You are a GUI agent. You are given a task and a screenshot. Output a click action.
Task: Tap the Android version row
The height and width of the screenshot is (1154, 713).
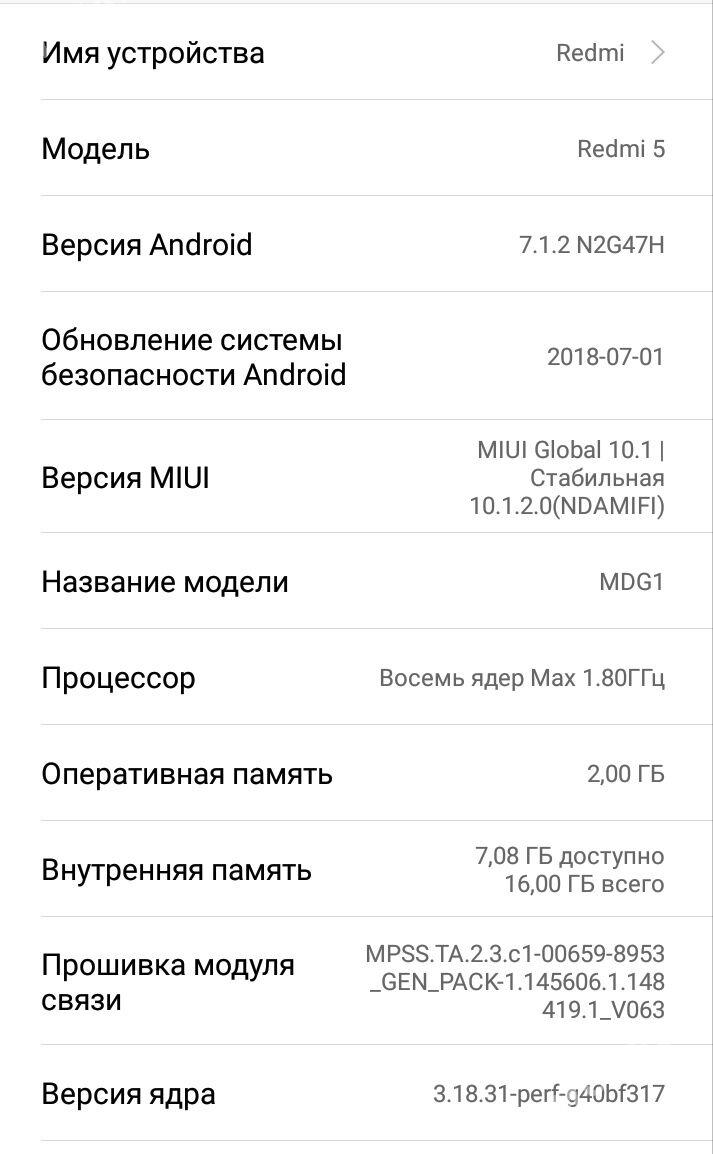356,245
